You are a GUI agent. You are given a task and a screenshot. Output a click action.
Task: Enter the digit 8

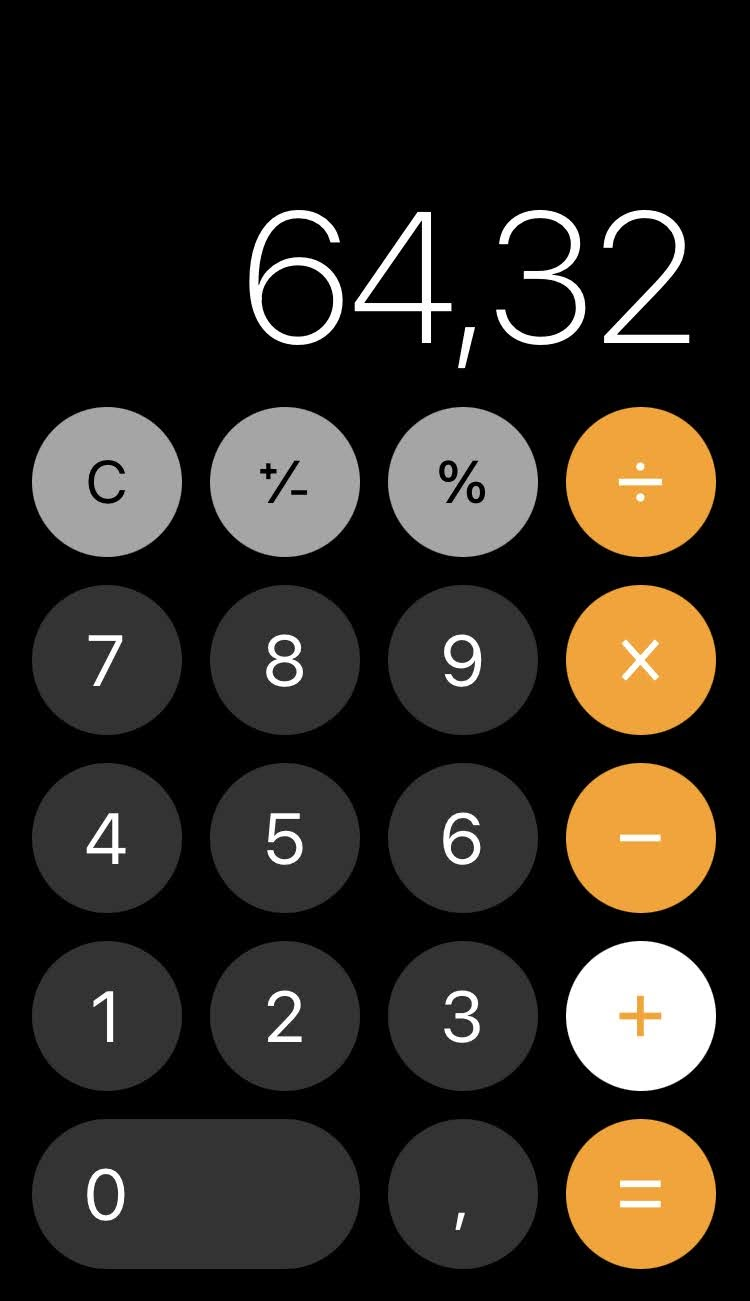coord(285,660)
